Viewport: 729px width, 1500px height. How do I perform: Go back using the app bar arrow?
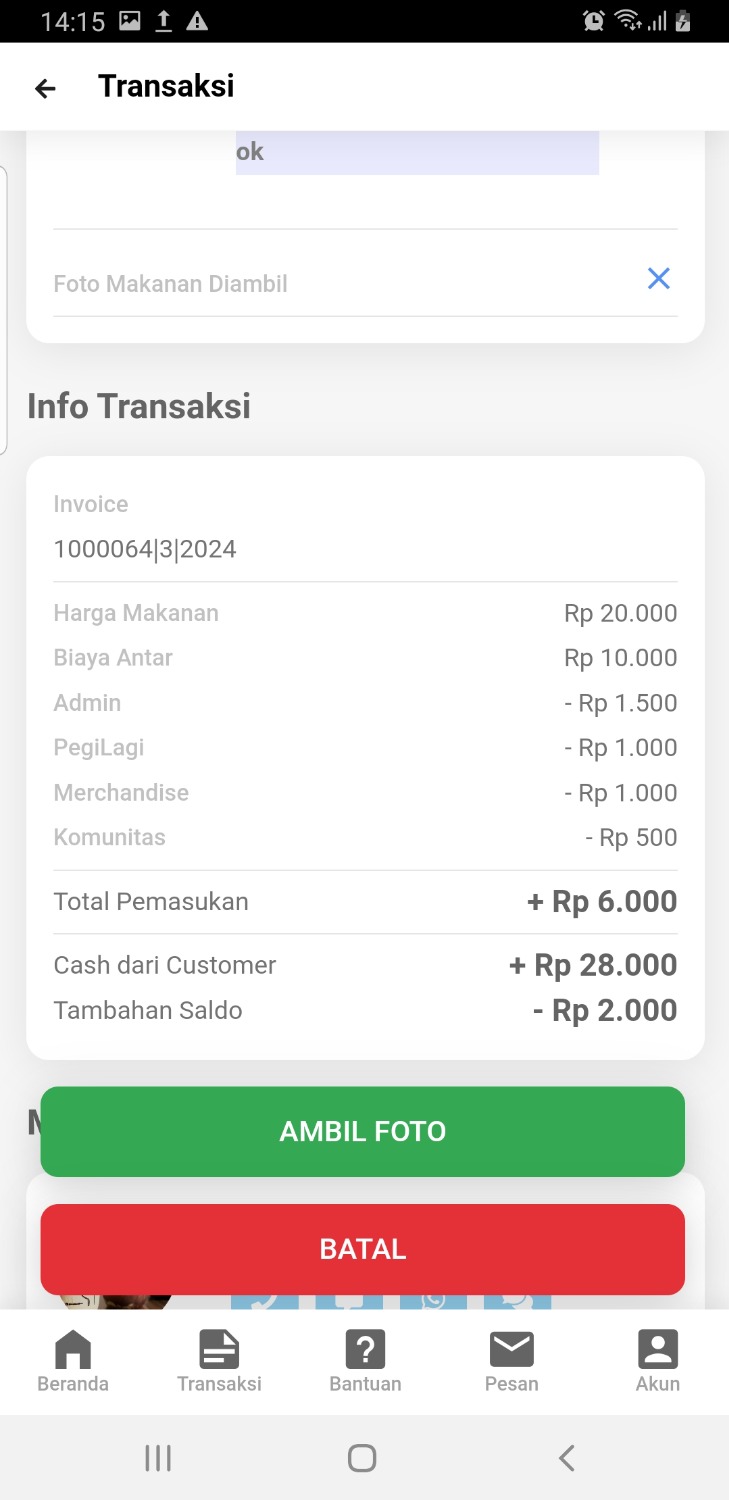pos(45,88)
